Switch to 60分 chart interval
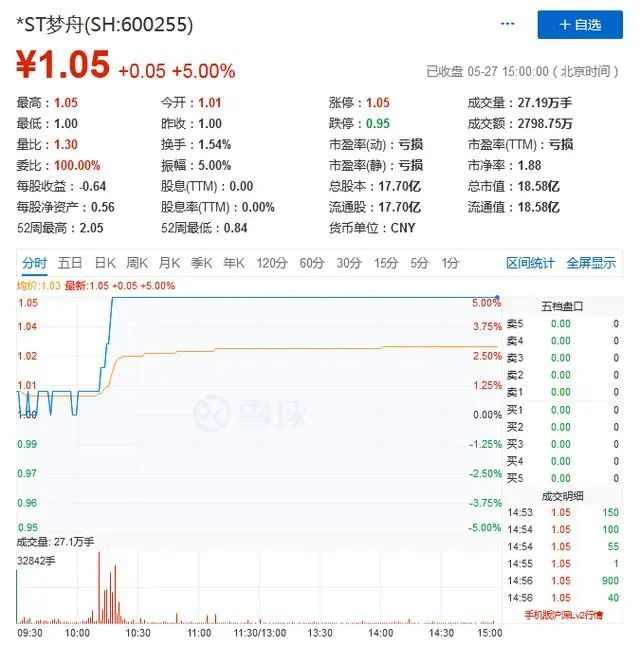 pos(312,263)
